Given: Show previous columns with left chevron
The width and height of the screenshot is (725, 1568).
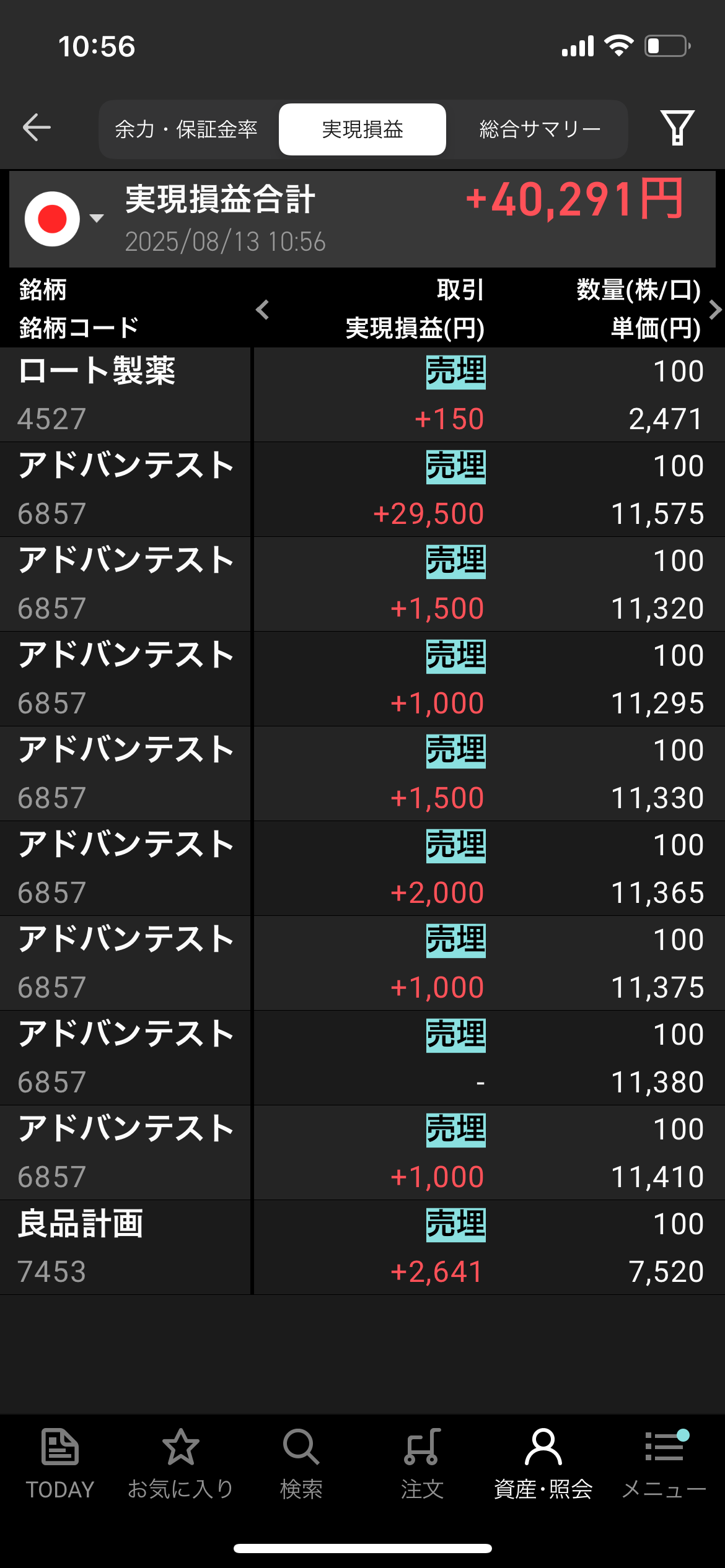Looking at the screenshot, I should click(x=263, y=310).
